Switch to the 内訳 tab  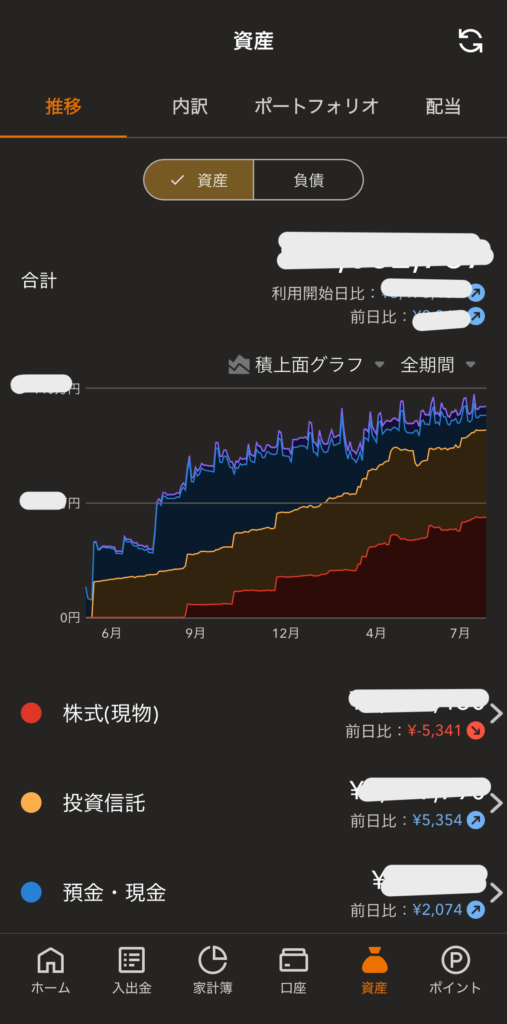(x=190, y=106)
